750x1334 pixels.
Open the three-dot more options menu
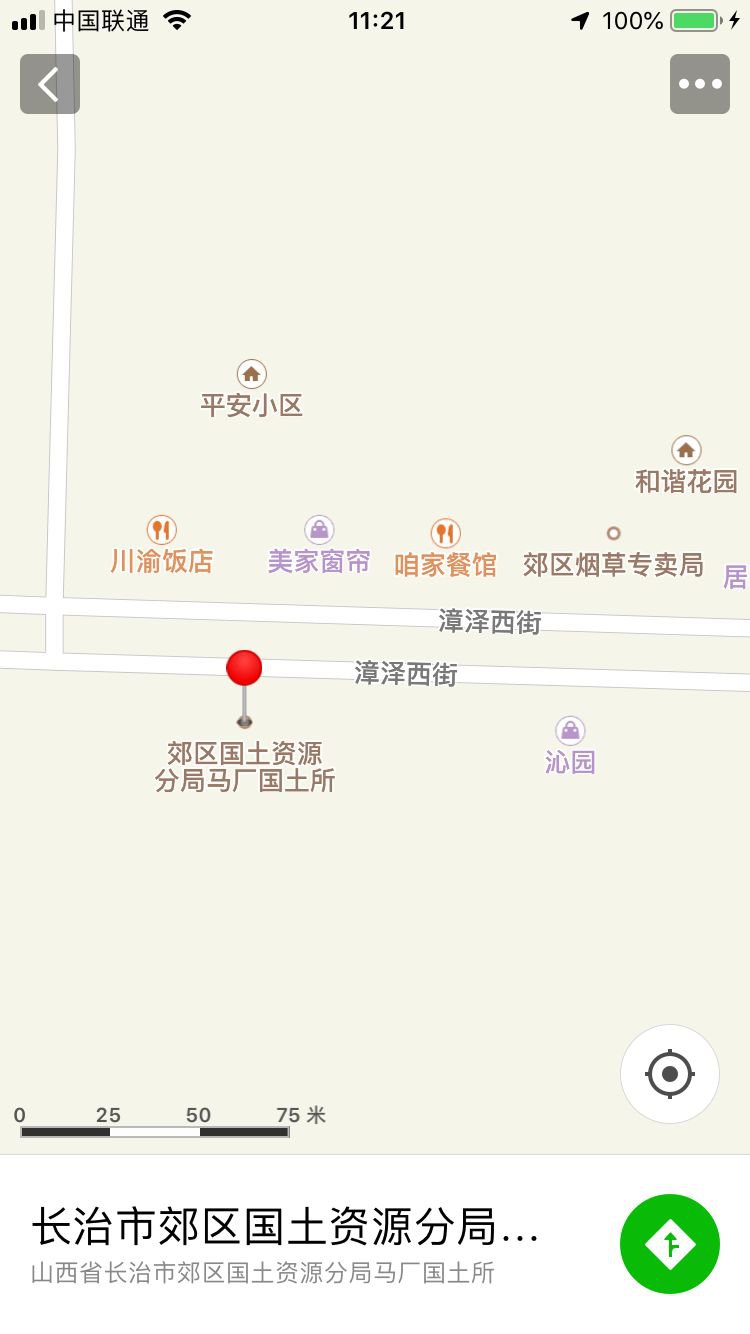700,84
